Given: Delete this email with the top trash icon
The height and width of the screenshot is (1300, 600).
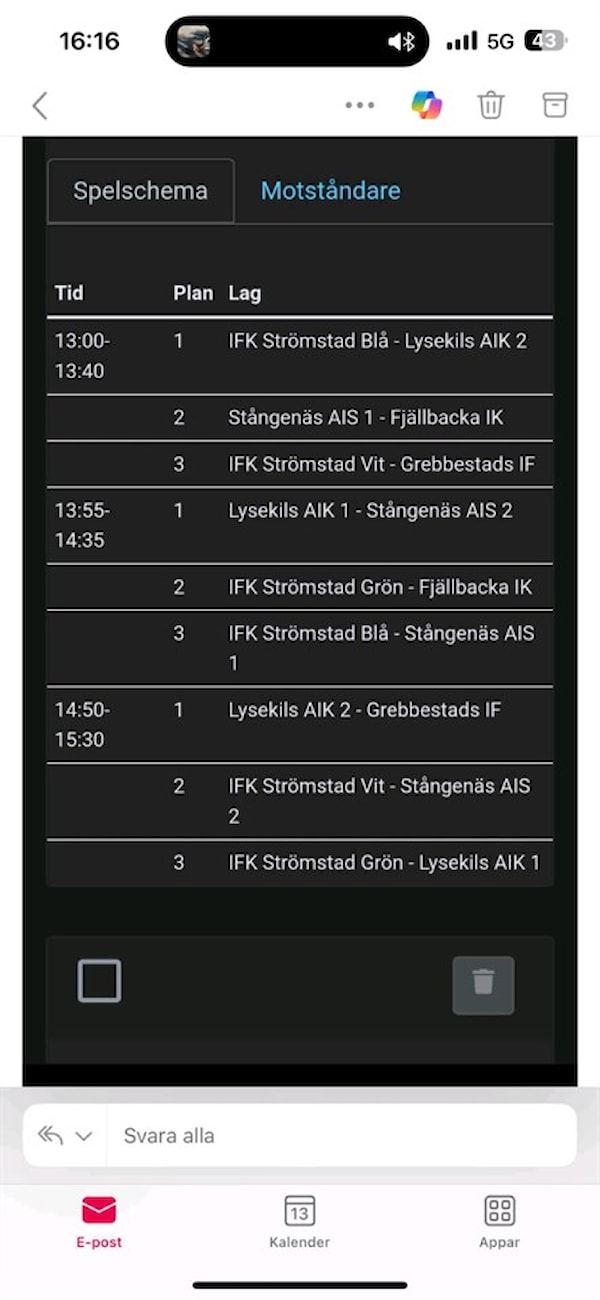Looking at the screenshot, I should (x=490, y=105).
